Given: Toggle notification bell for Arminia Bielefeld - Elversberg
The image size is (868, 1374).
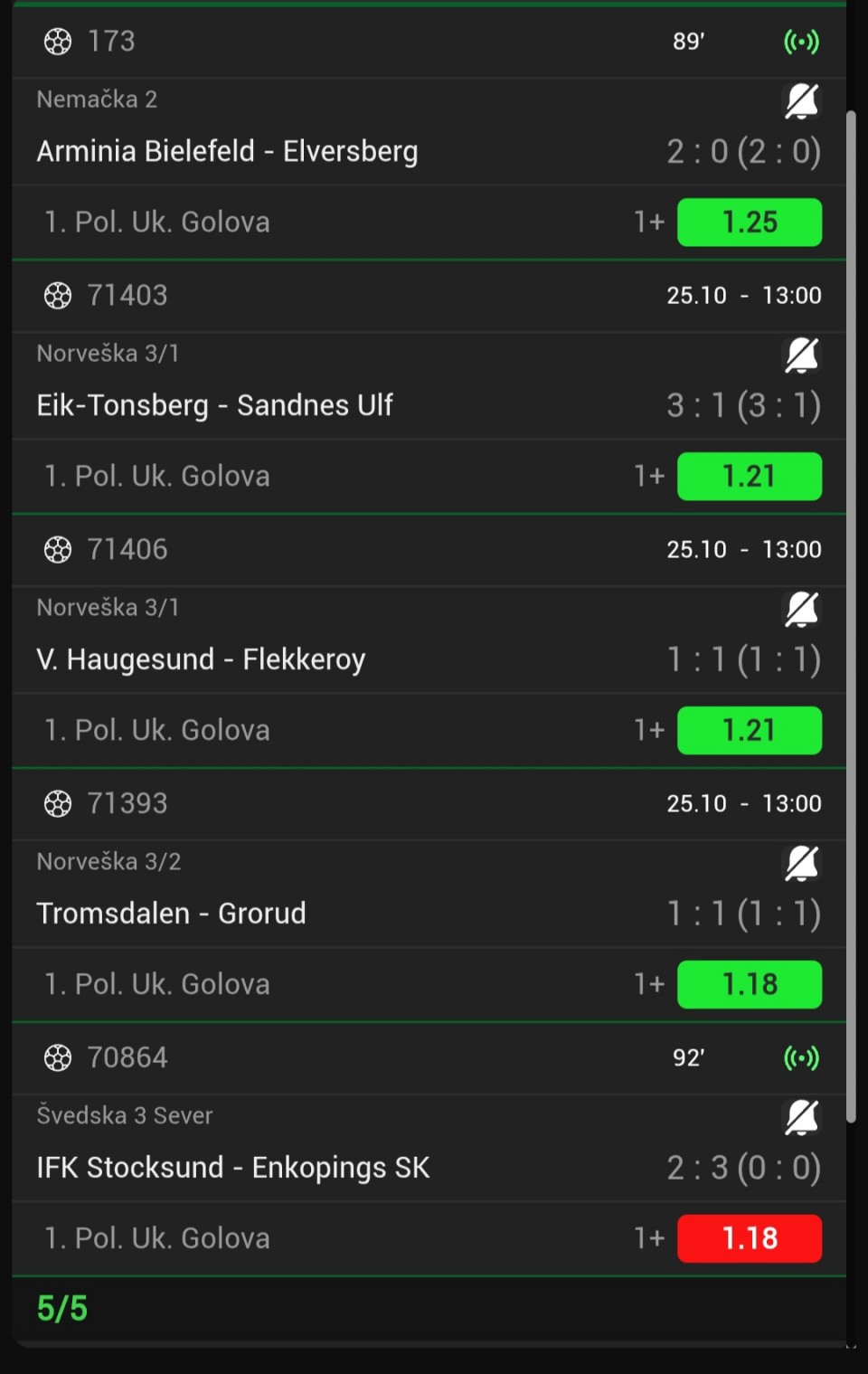Looking at the screenshot, I should pos(801,100).
